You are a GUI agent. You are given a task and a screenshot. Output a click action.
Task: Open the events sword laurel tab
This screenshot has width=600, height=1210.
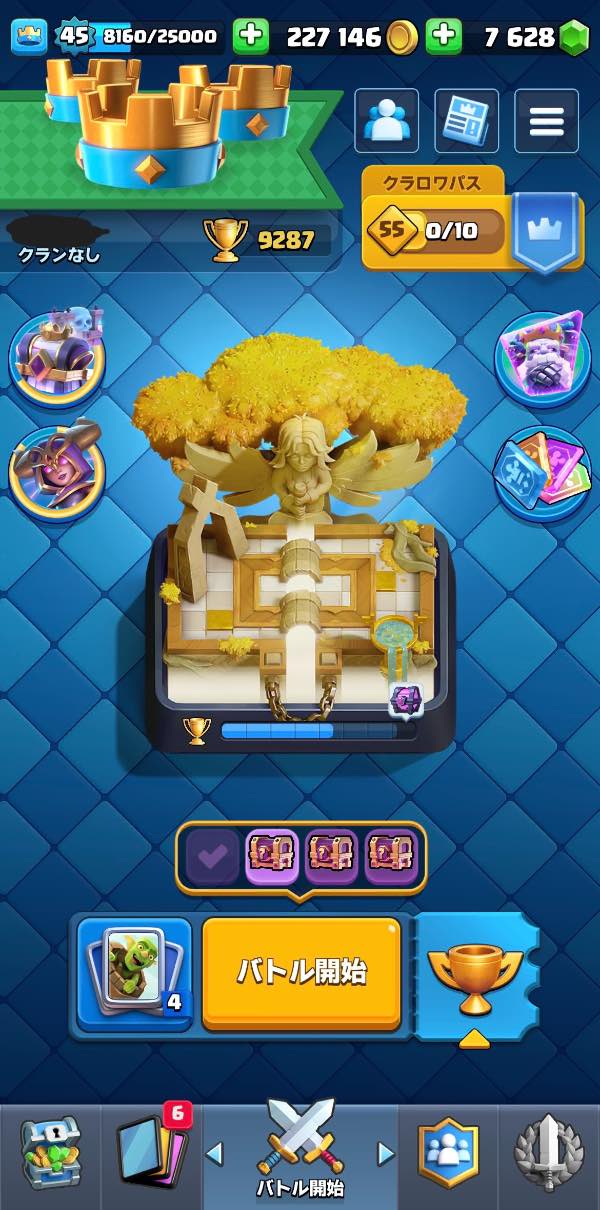coord(549,1157)
